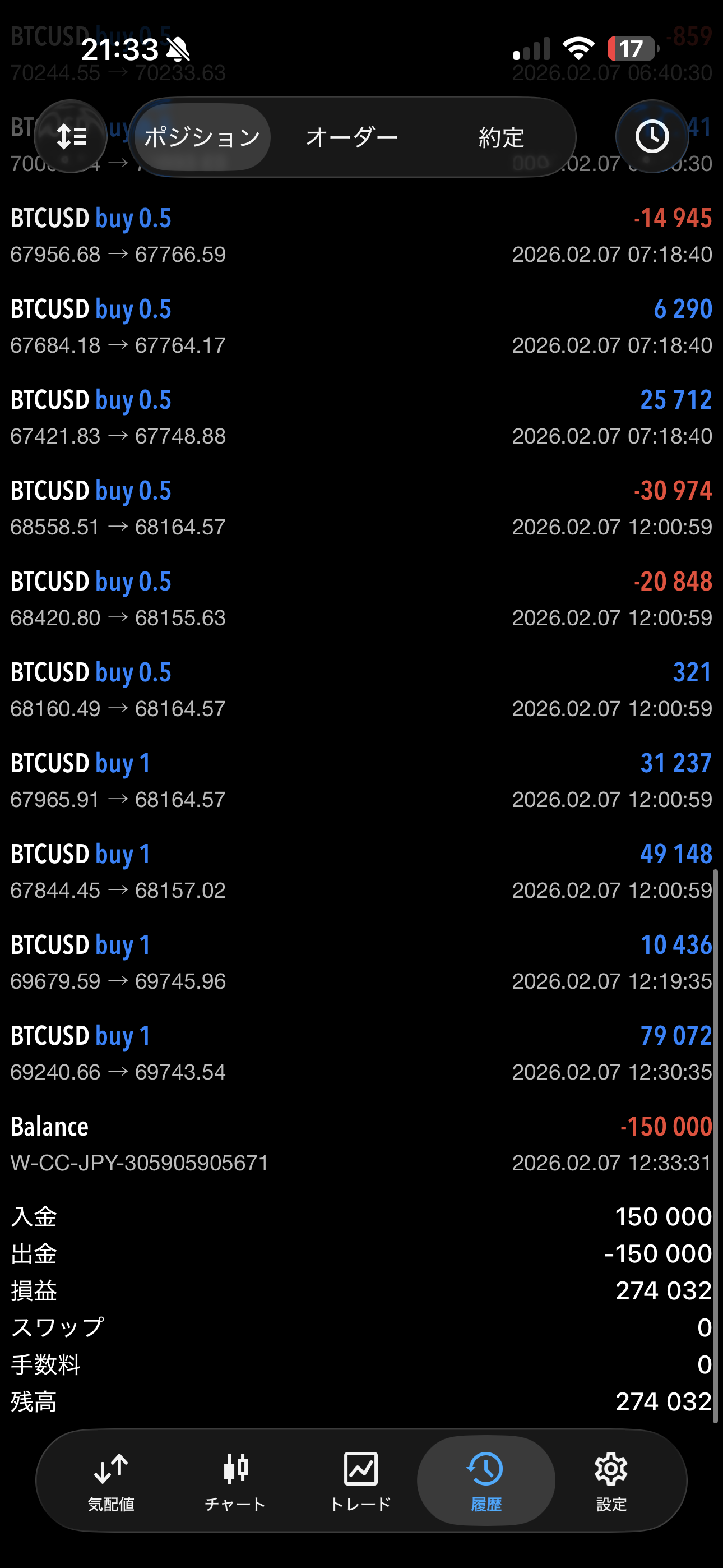Expand the BTCUSD trade with profit 321

[x=361, y=690]
